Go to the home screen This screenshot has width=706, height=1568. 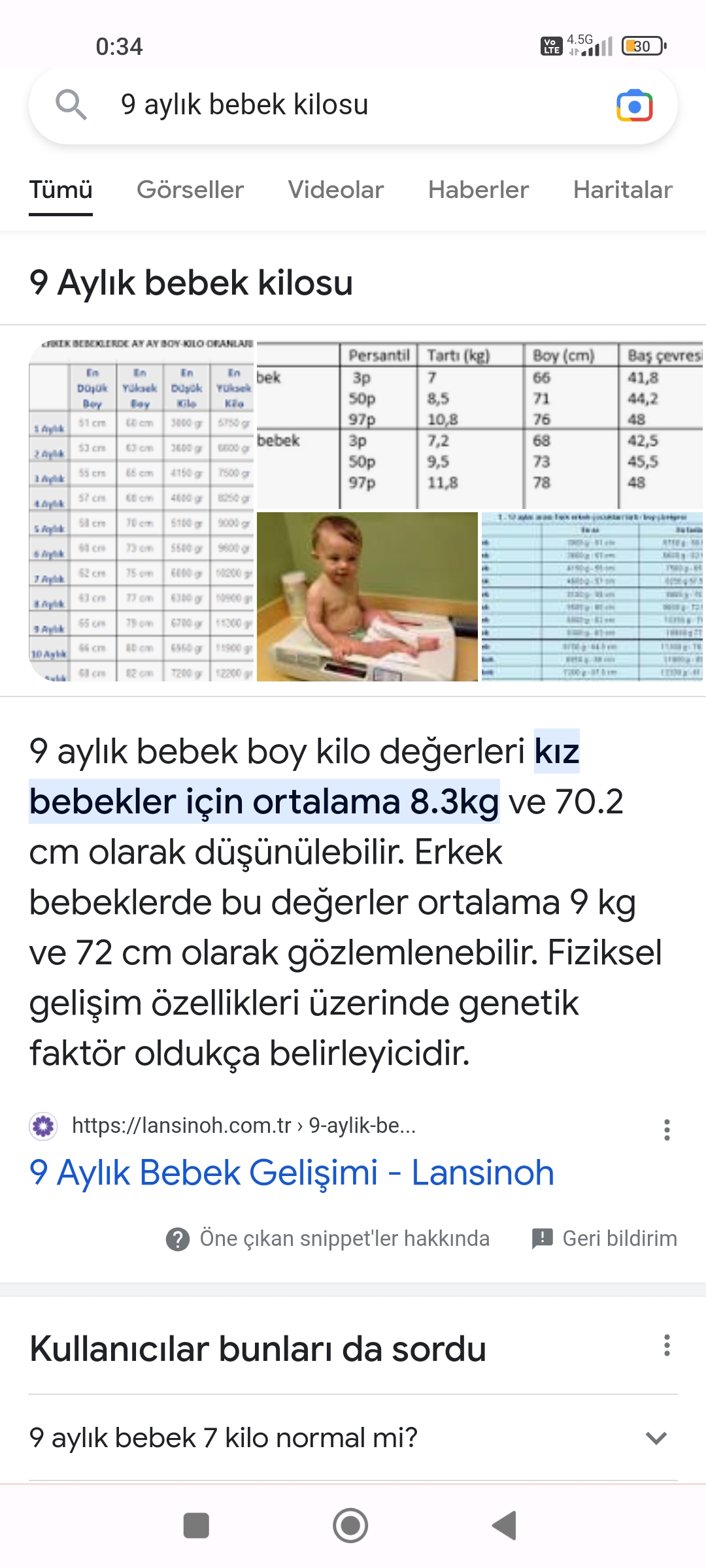click(350, 1526)
